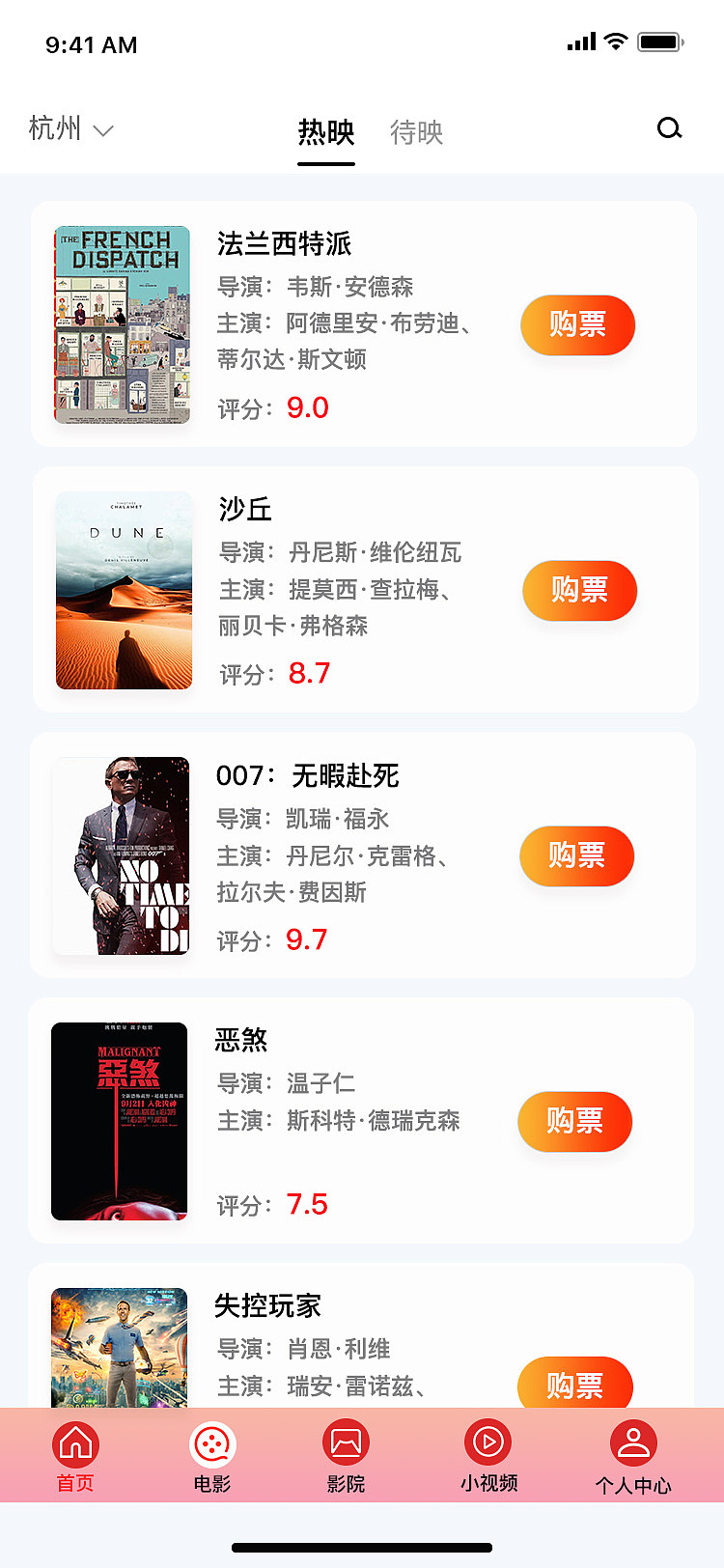Tap the 电影 movie reel icon
This screenshot has width=724, height=1568.
(x=211, y=1444)
